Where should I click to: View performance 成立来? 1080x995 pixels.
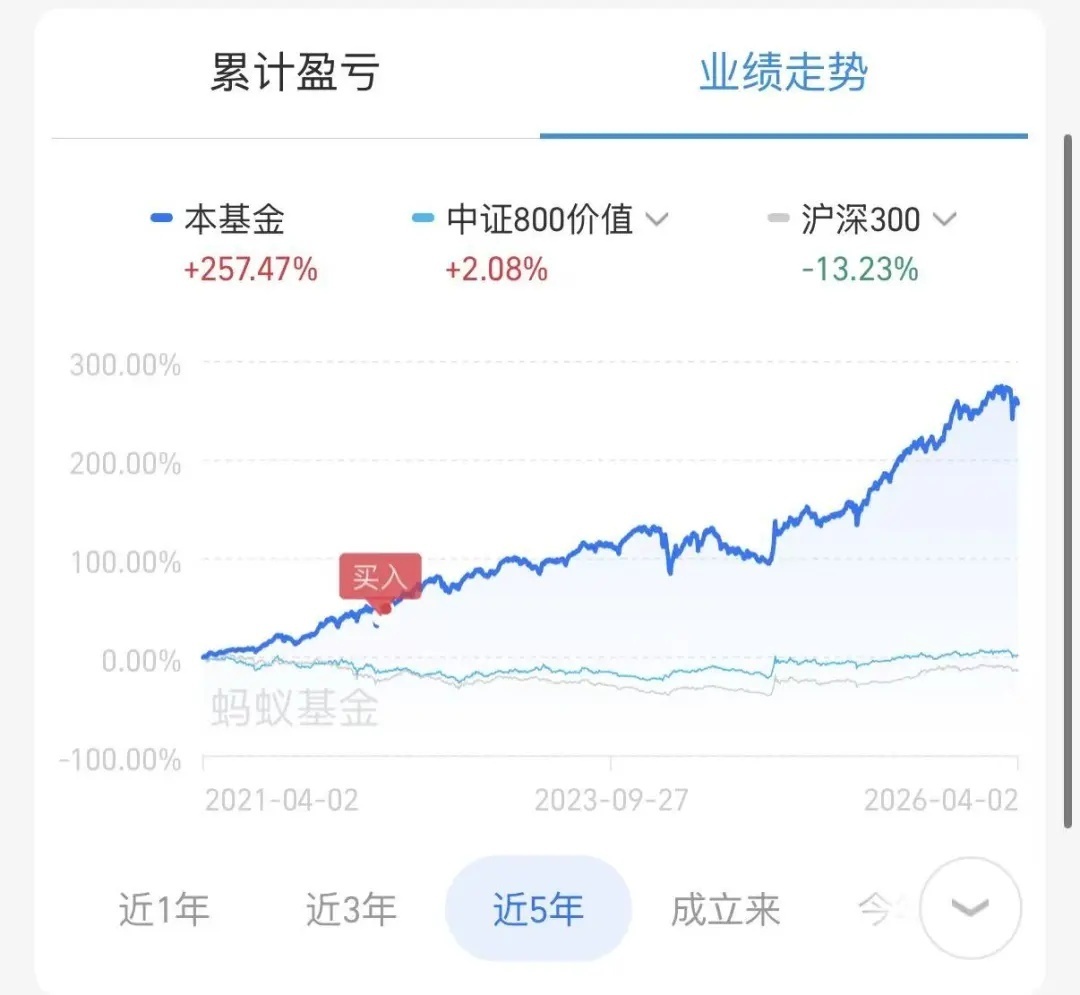pyautogui.click(x=725, y=910)
